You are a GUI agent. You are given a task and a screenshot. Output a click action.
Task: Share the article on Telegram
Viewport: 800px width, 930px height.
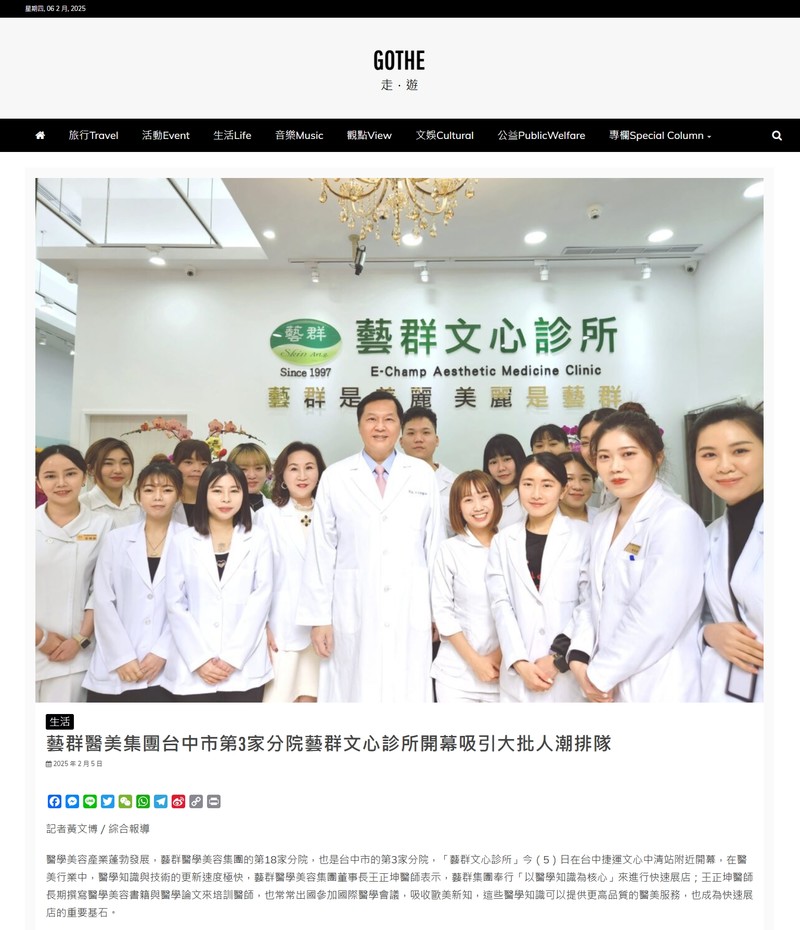(x=160, y=801)
